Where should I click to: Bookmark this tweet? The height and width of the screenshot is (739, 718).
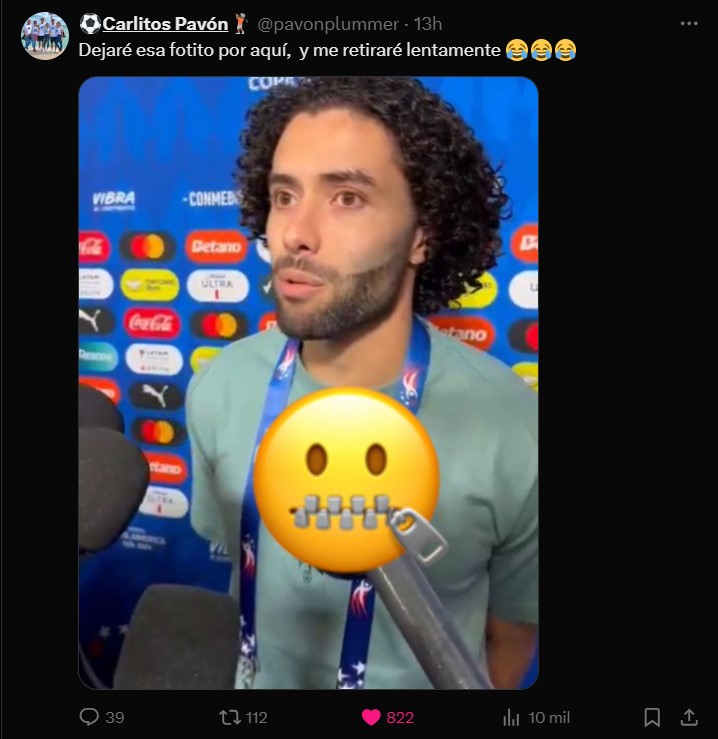[652, 717]
